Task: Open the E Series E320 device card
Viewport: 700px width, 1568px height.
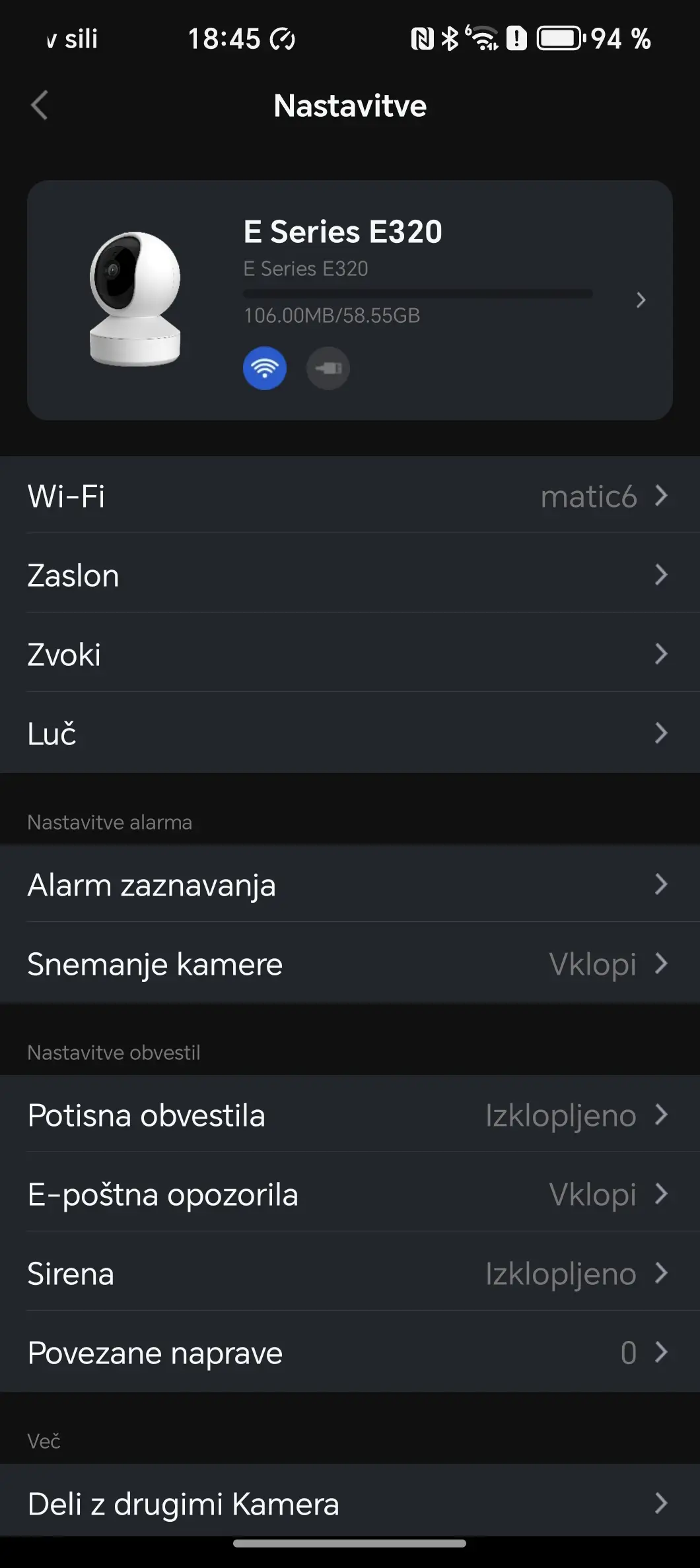Action: [350, 300]
